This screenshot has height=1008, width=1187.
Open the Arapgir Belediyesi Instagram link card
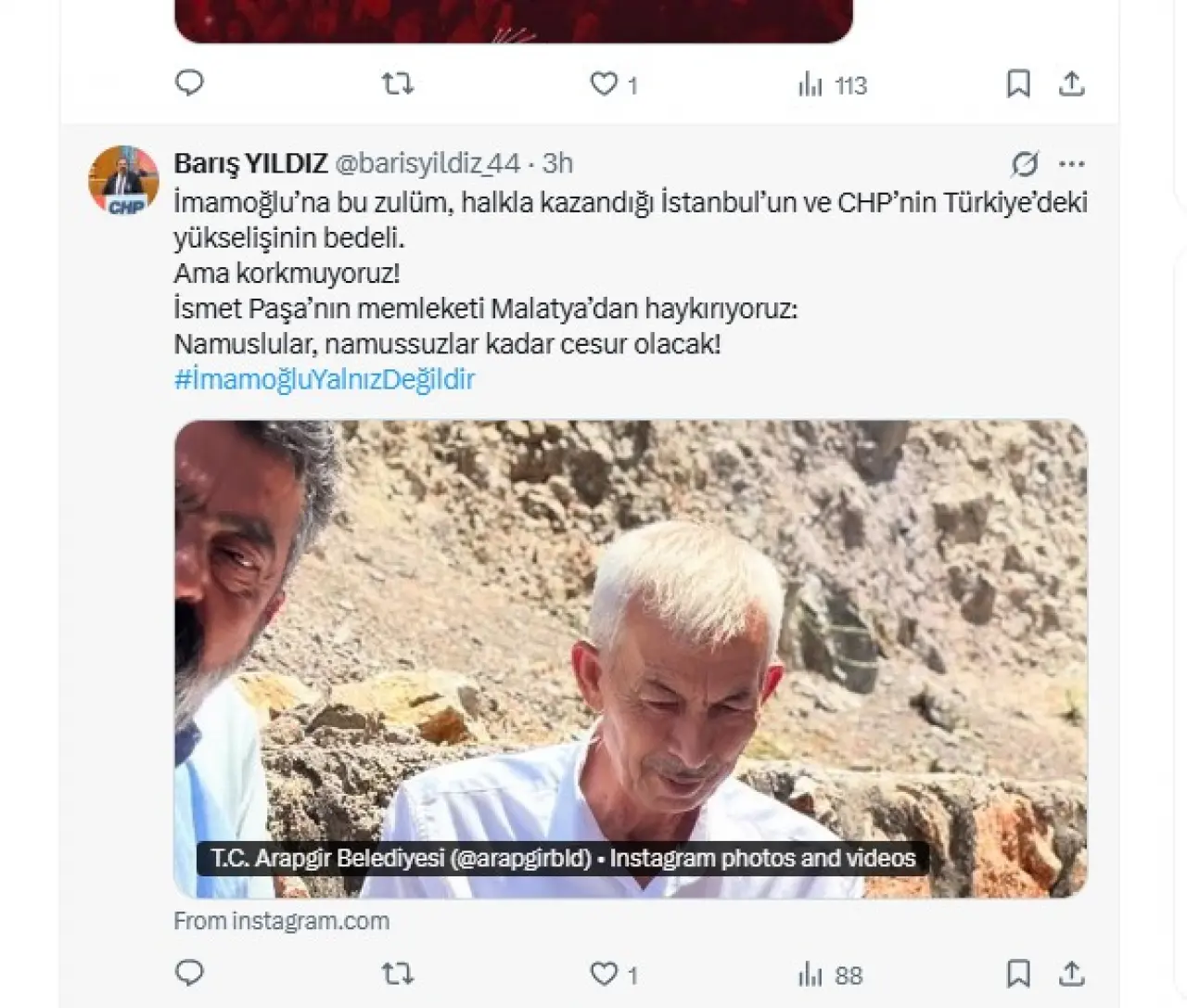tap(631, 658)
